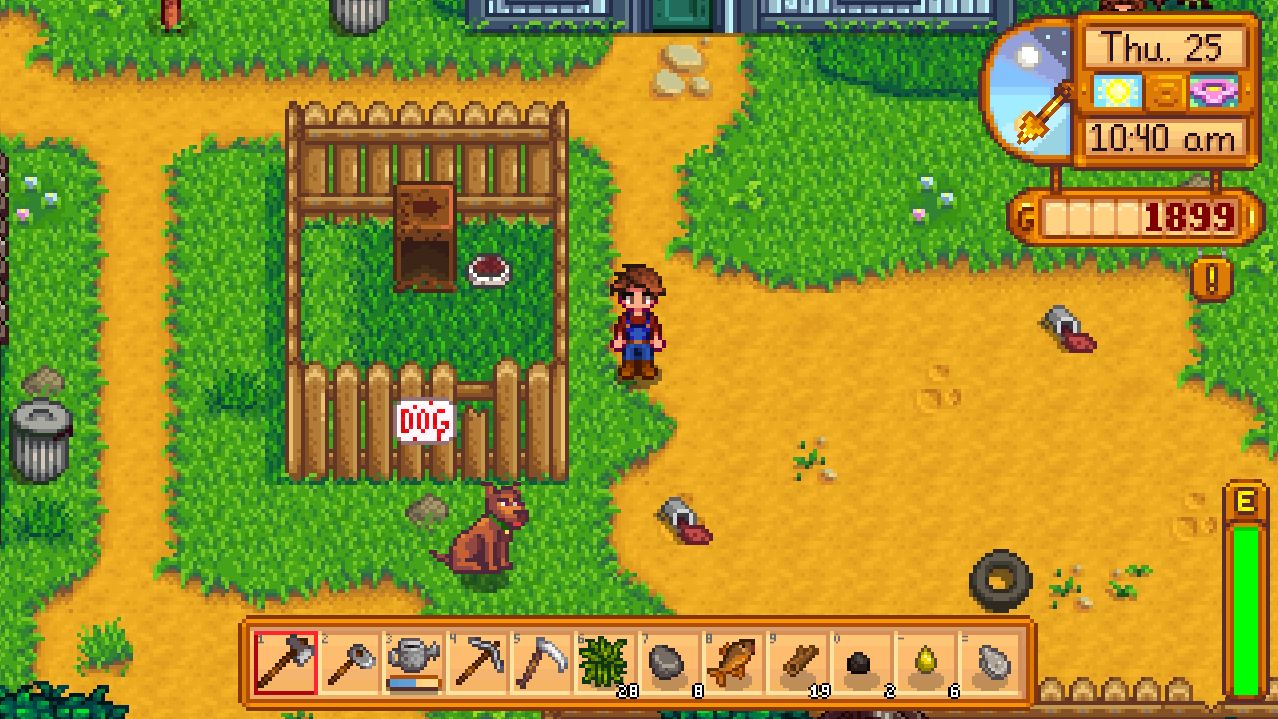Select the stone stack of 8
Image resolution: width=1278 pixels, height=719 pixels.
click(670, 662)
